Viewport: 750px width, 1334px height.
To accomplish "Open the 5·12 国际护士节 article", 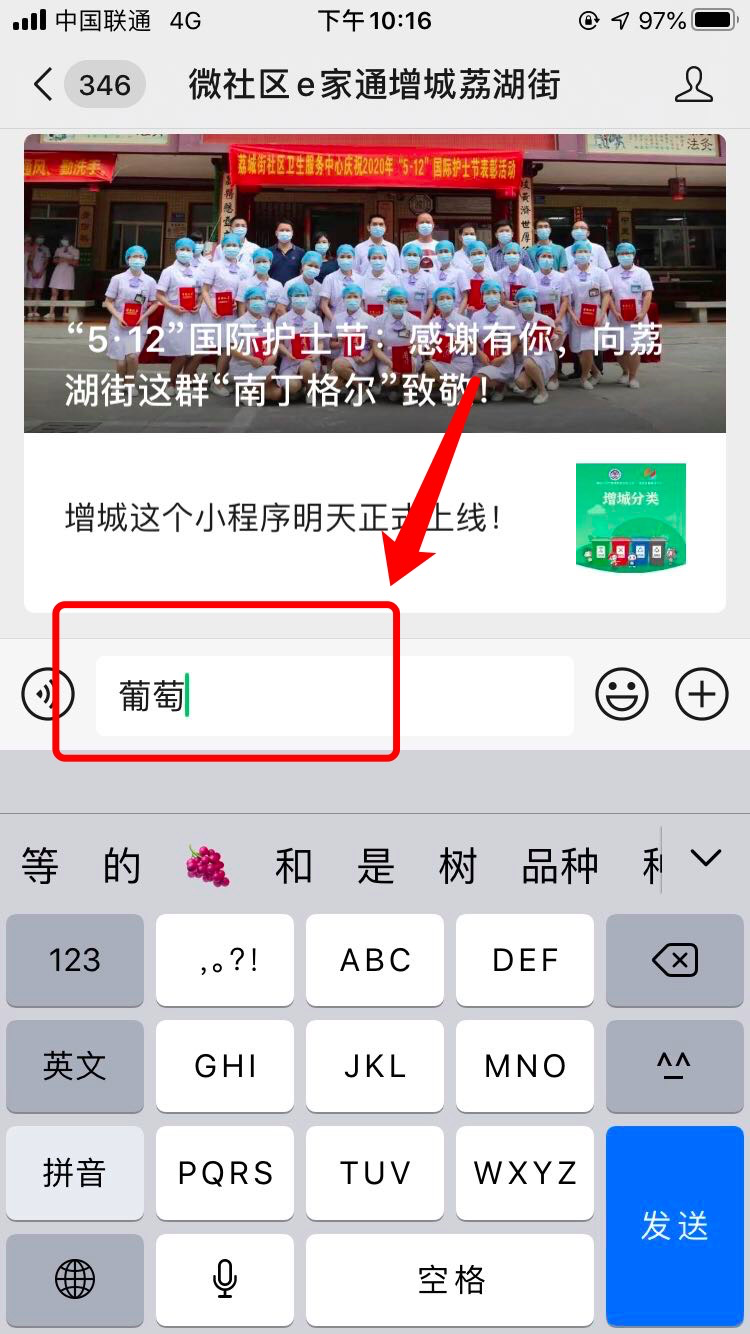I will (x=375, y=285).
